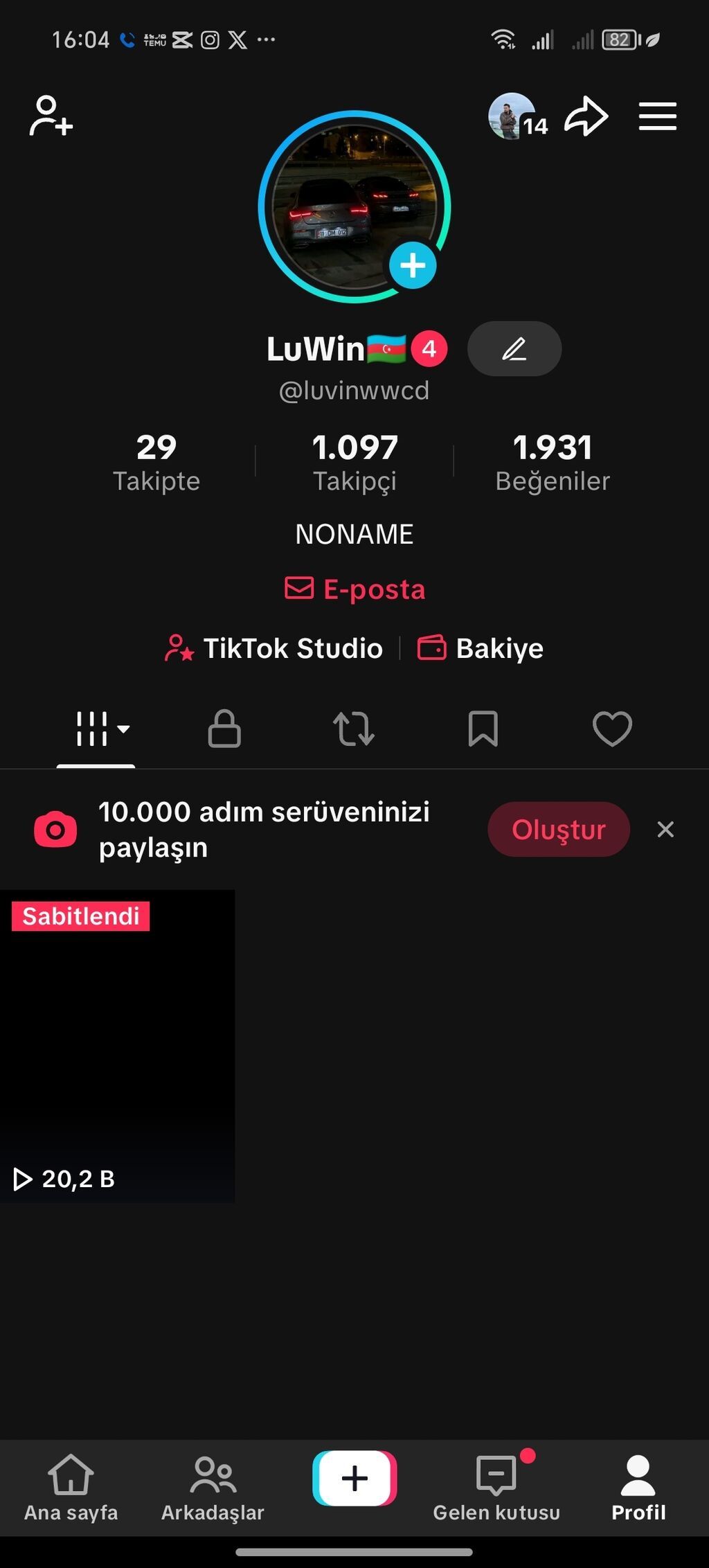This screenshot has width=709, height=1568.
Task: Switch to the saved bookmarks tab
Action: [x=483, y=729]
